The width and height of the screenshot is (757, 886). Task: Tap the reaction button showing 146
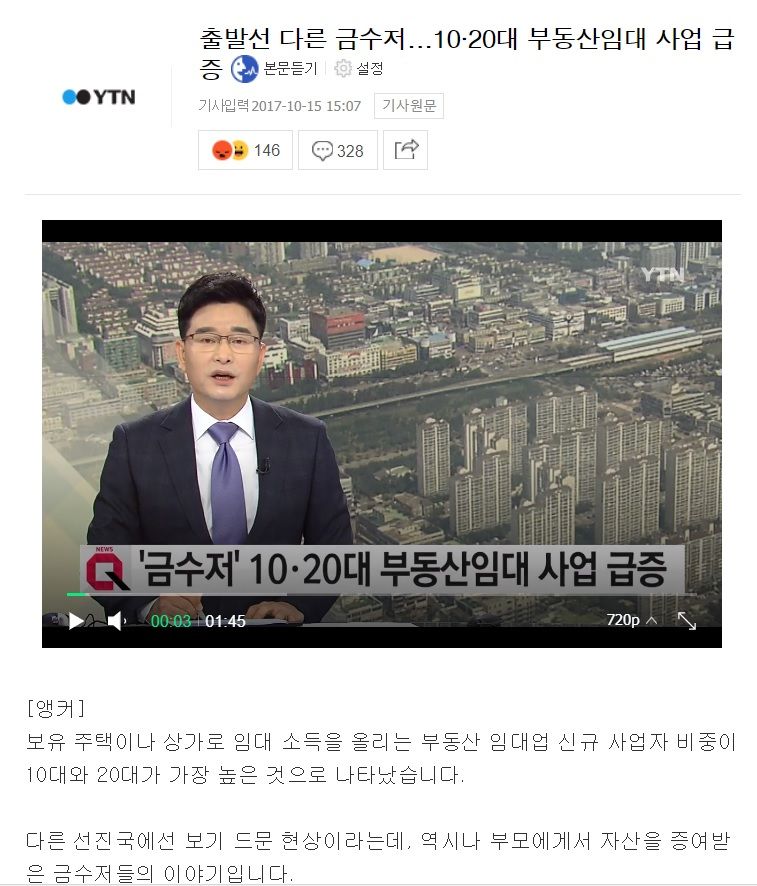point(245,150)
